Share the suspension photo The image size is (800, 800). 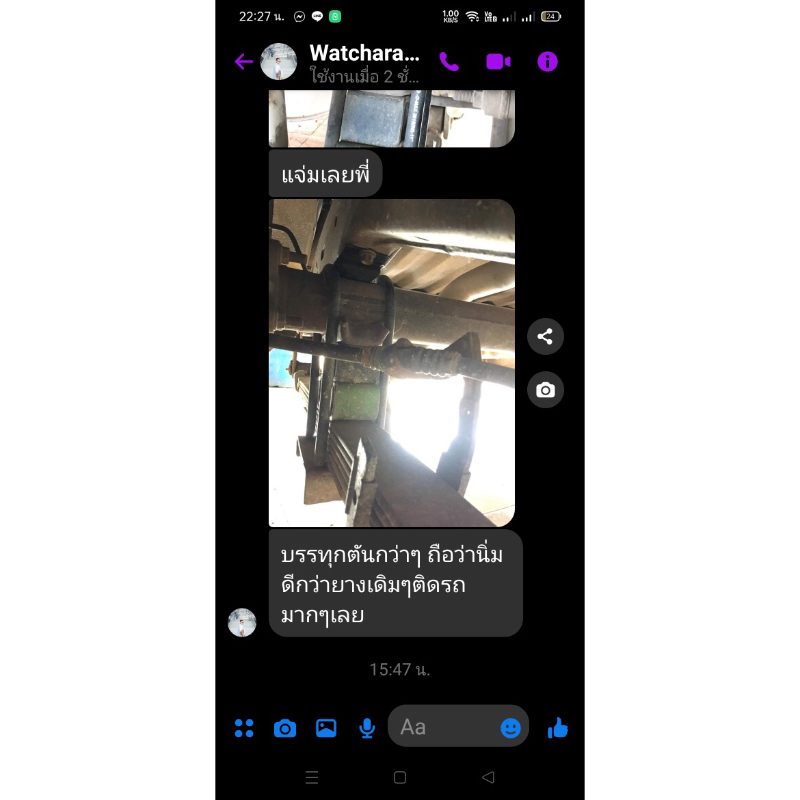point(545,336)
